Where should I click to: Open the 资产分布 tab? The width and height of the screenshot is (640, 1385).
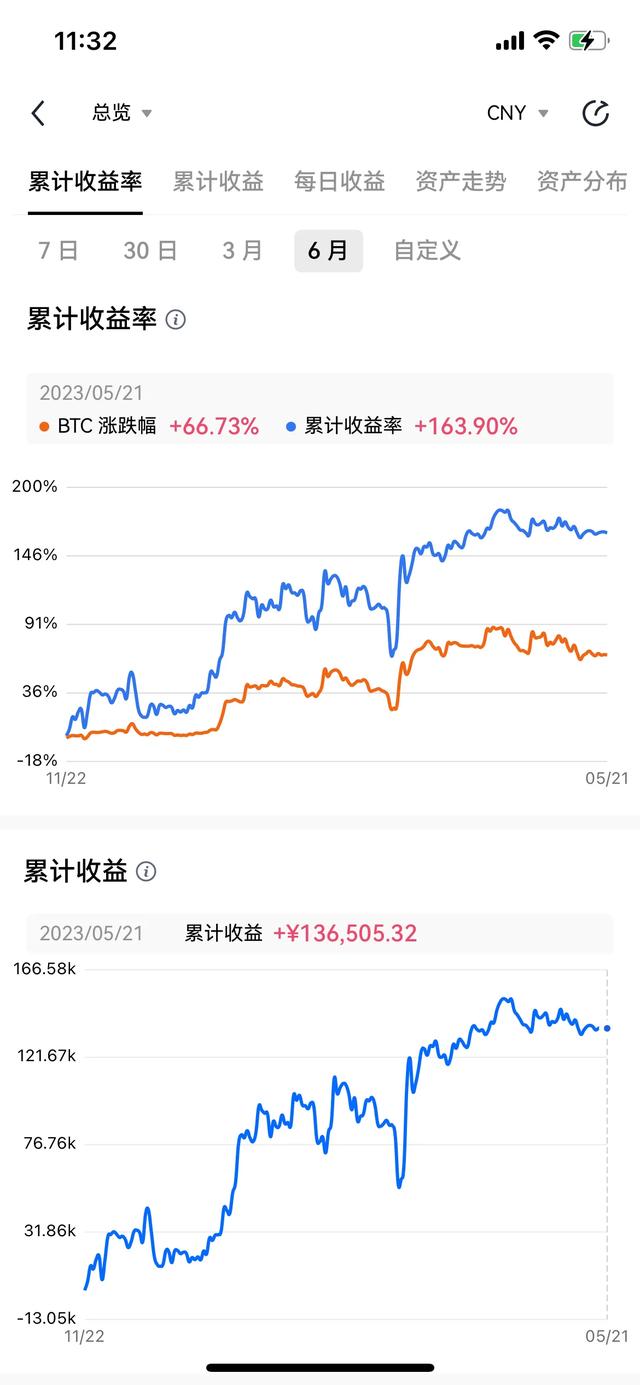(x=582, y=181)
